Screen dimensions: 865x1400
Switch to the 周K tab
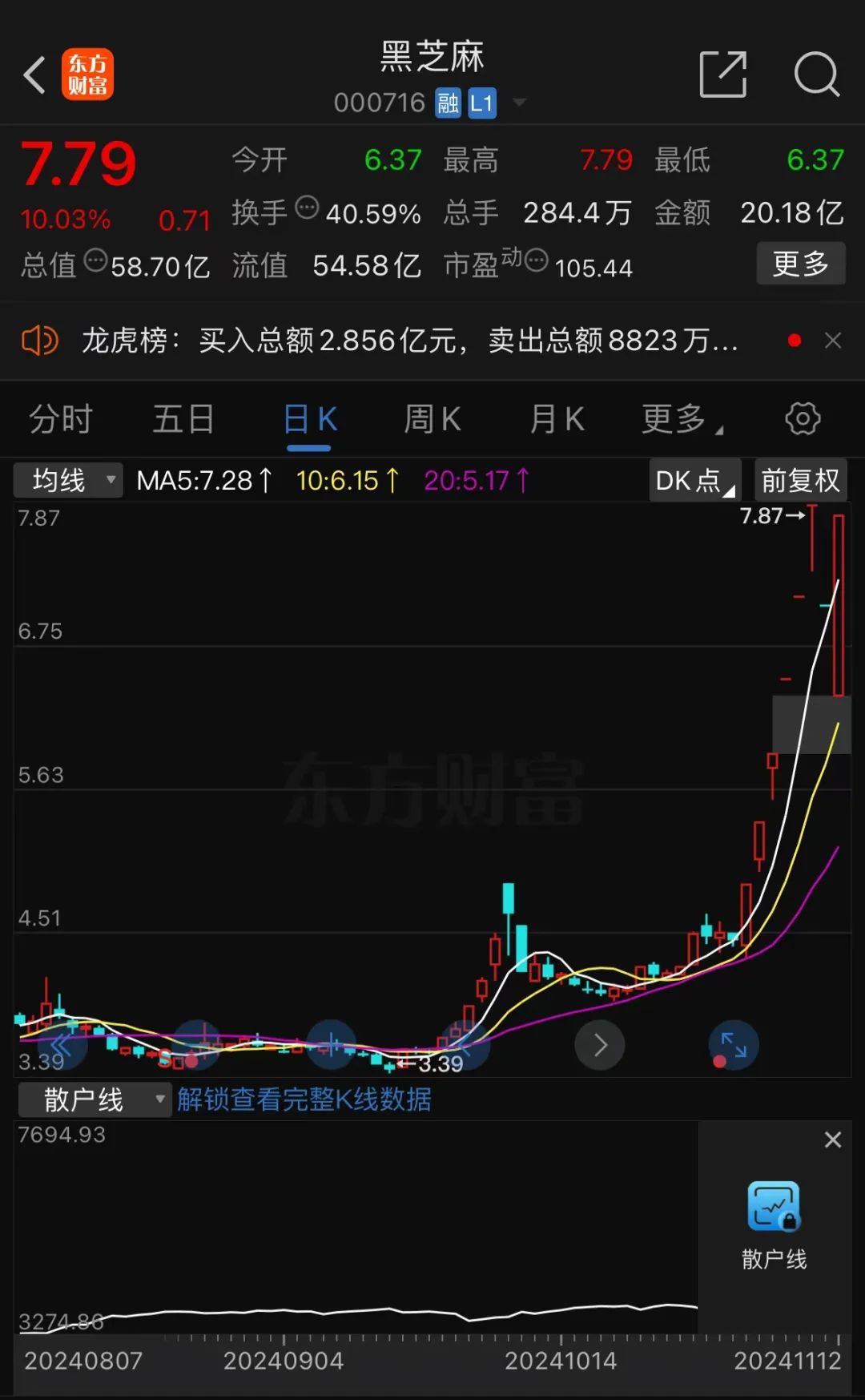click(x=432, y=418)
